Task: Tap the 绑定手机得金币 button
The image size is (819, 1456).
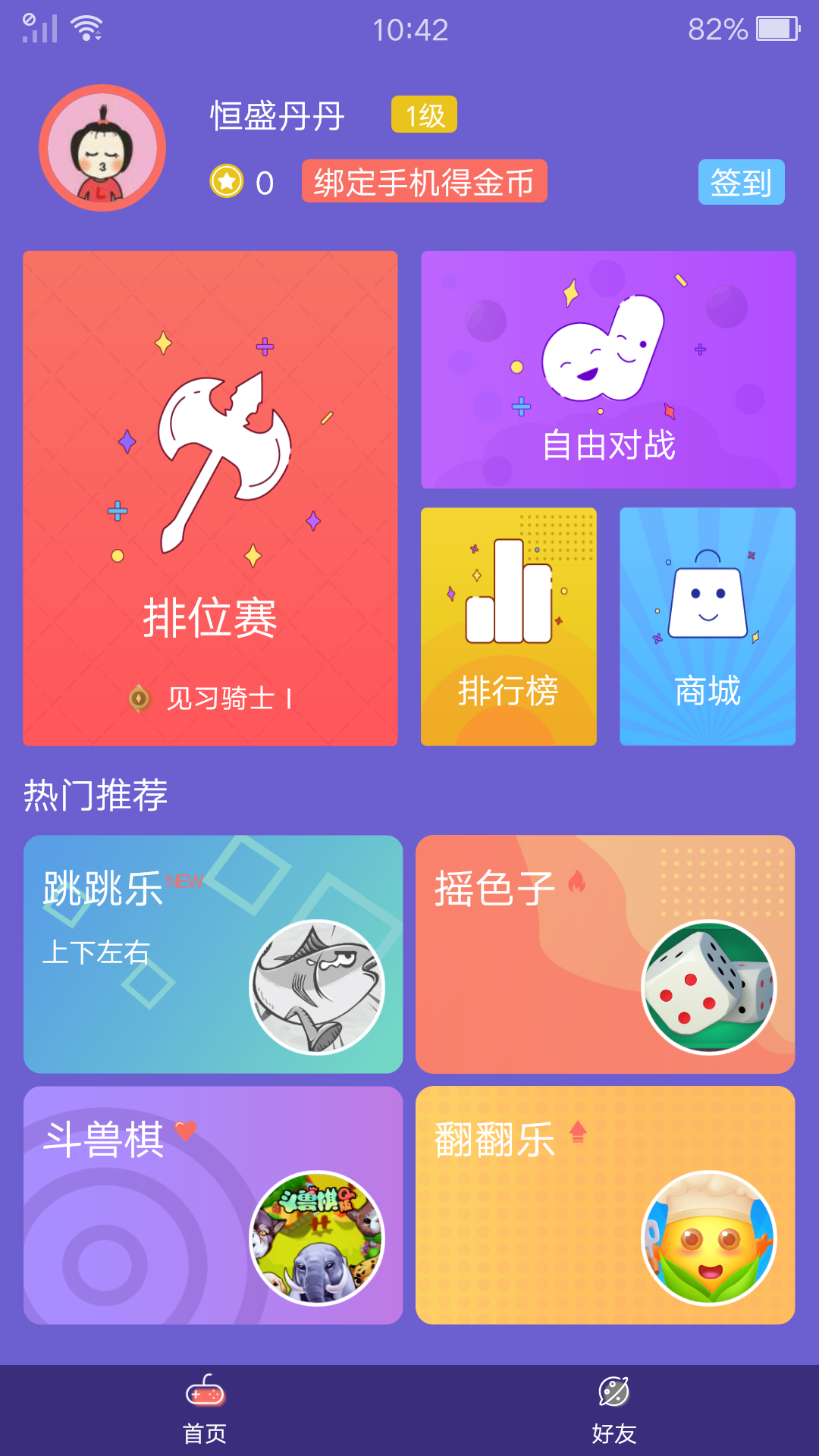Action: [x=424, y=182]
